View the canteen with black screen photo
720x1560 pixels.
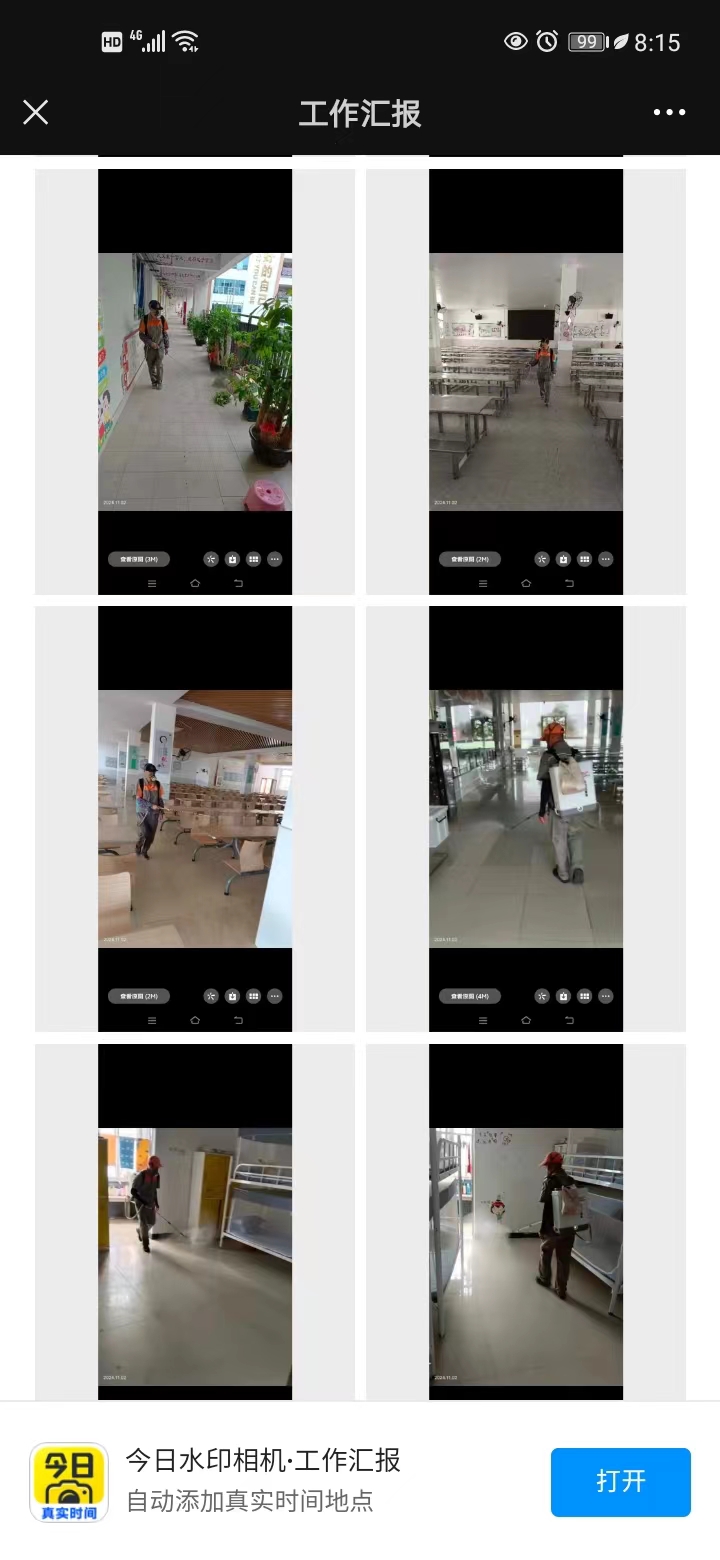526,382
